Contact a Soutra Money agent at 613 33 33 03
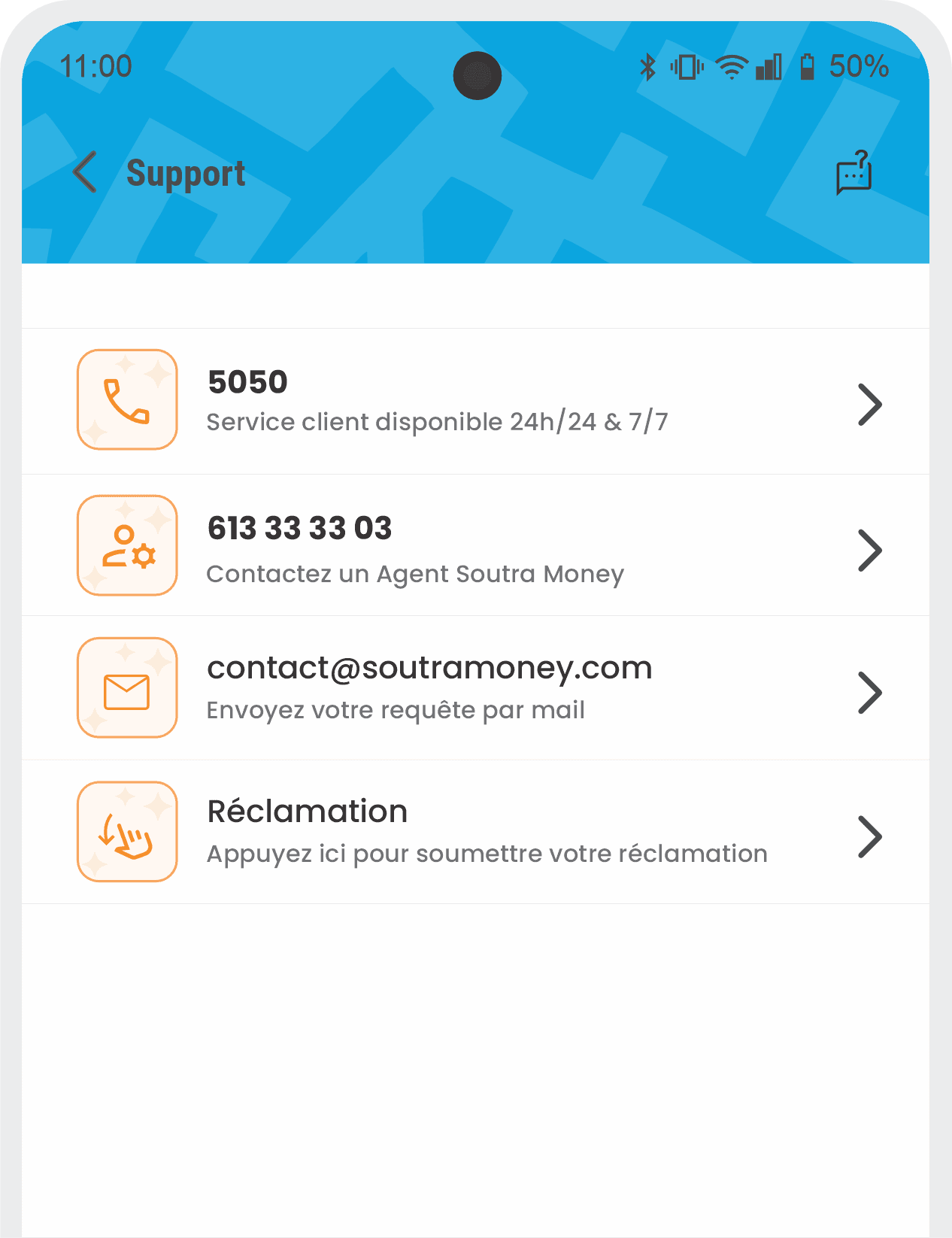This screenshot has height=1238, width=952. [x=475, y=546]
